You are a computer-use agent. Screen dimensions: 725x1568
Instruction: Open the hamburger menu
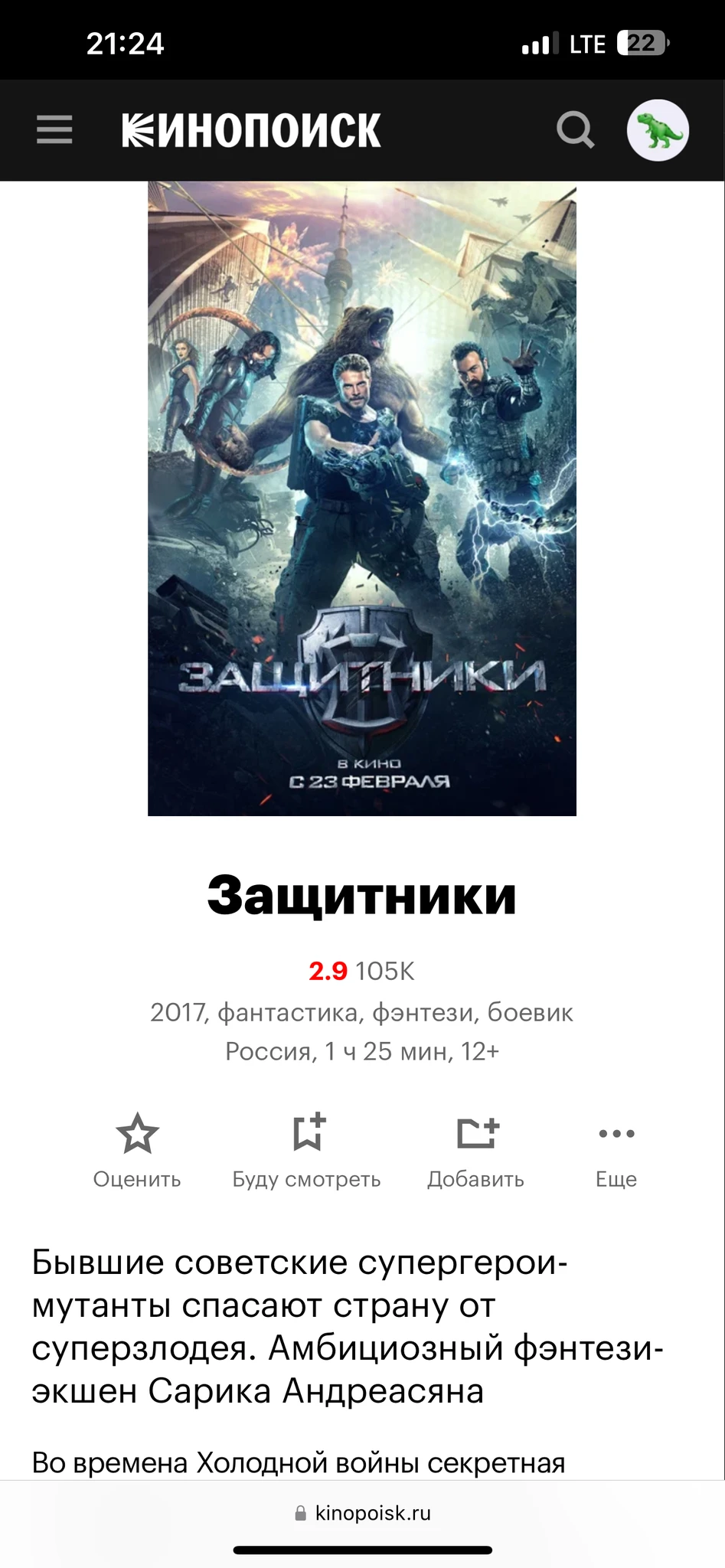click(x=54, y=129)
